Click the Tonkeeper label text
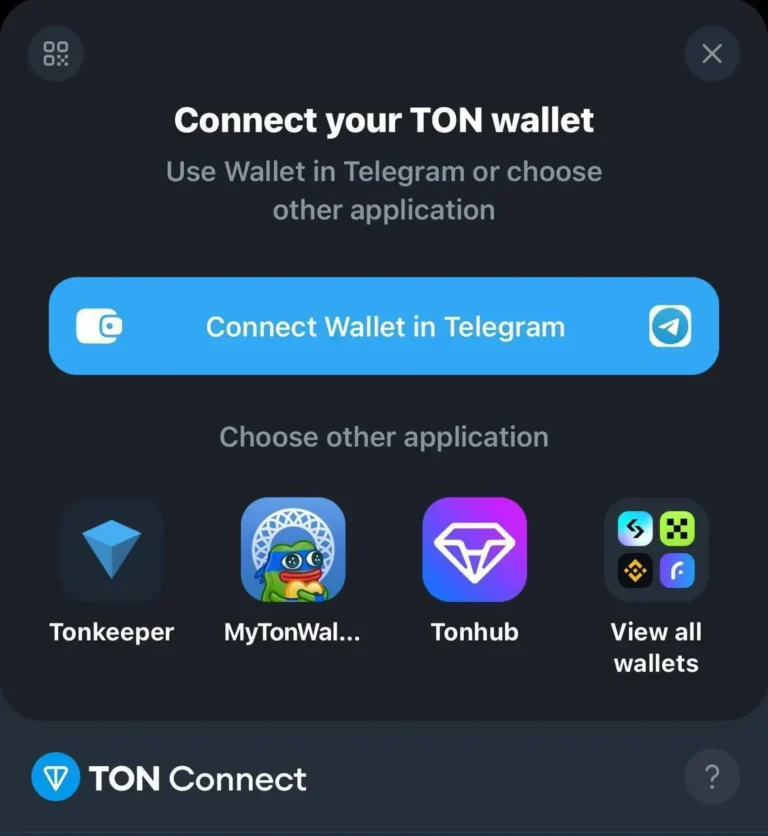Image resolution: width=768 pixels, height=836 pixels. tap(111, 632)
